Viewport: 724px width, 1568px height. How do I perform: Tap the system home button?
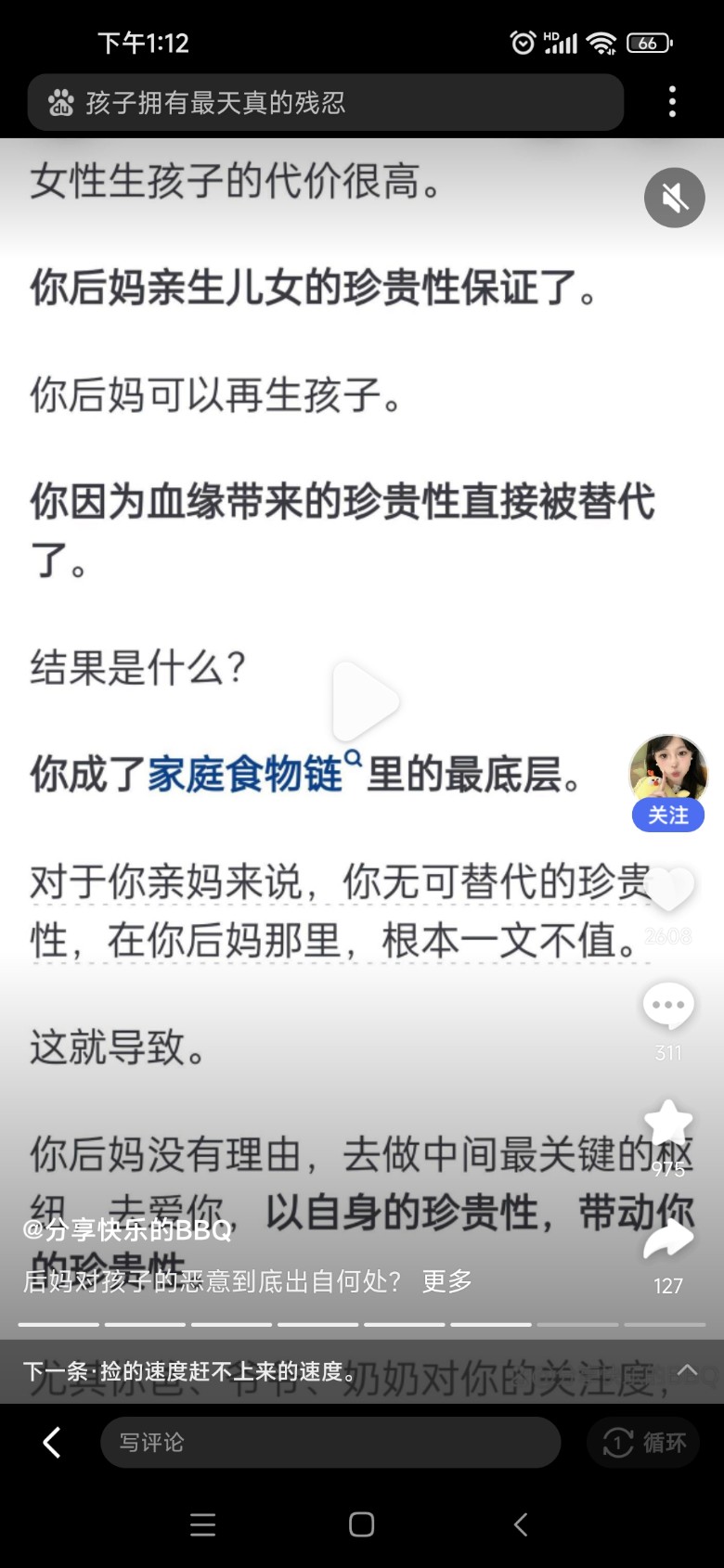pyautogui.click(x=361, y=1524)
